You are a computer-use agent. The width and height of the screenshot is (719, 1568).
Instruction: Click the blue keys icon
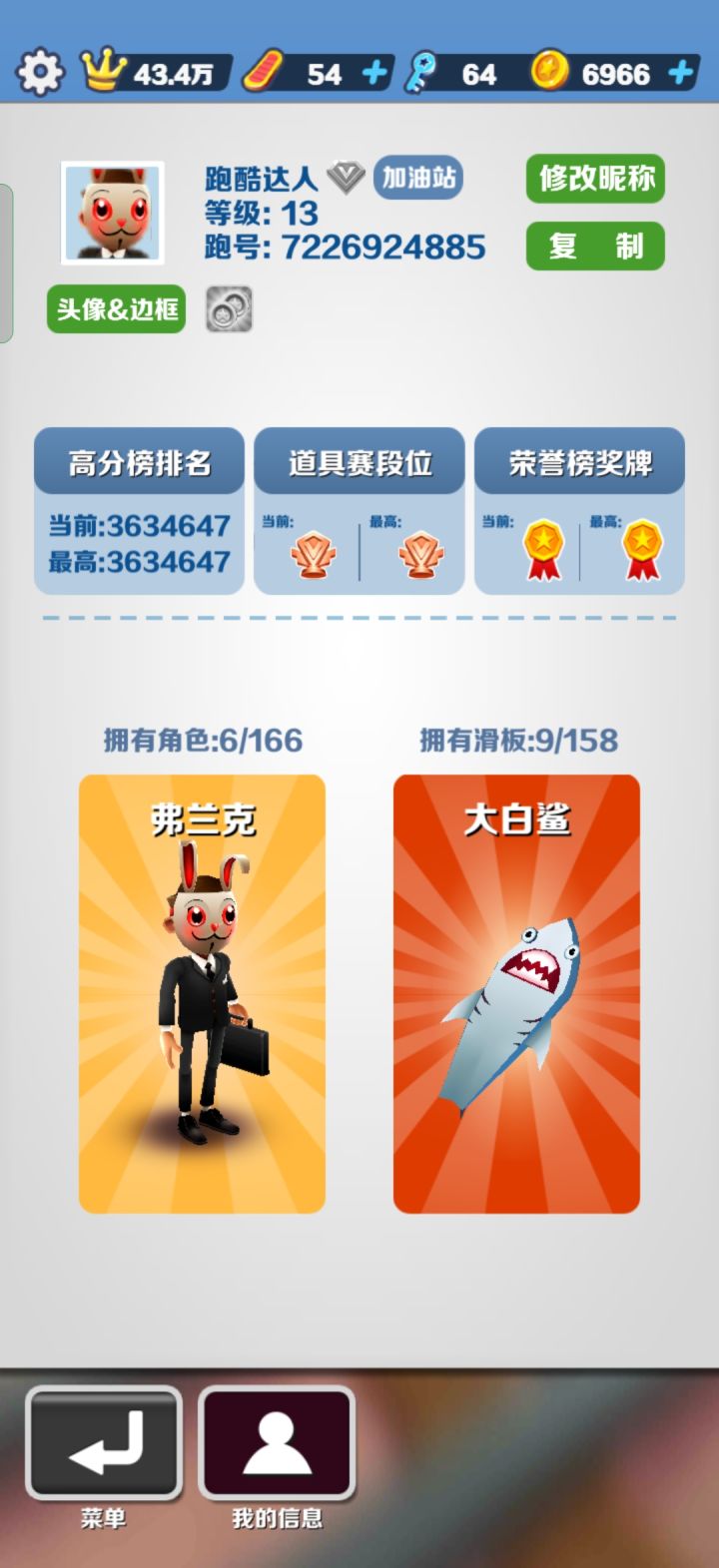(x=420, y=71)
